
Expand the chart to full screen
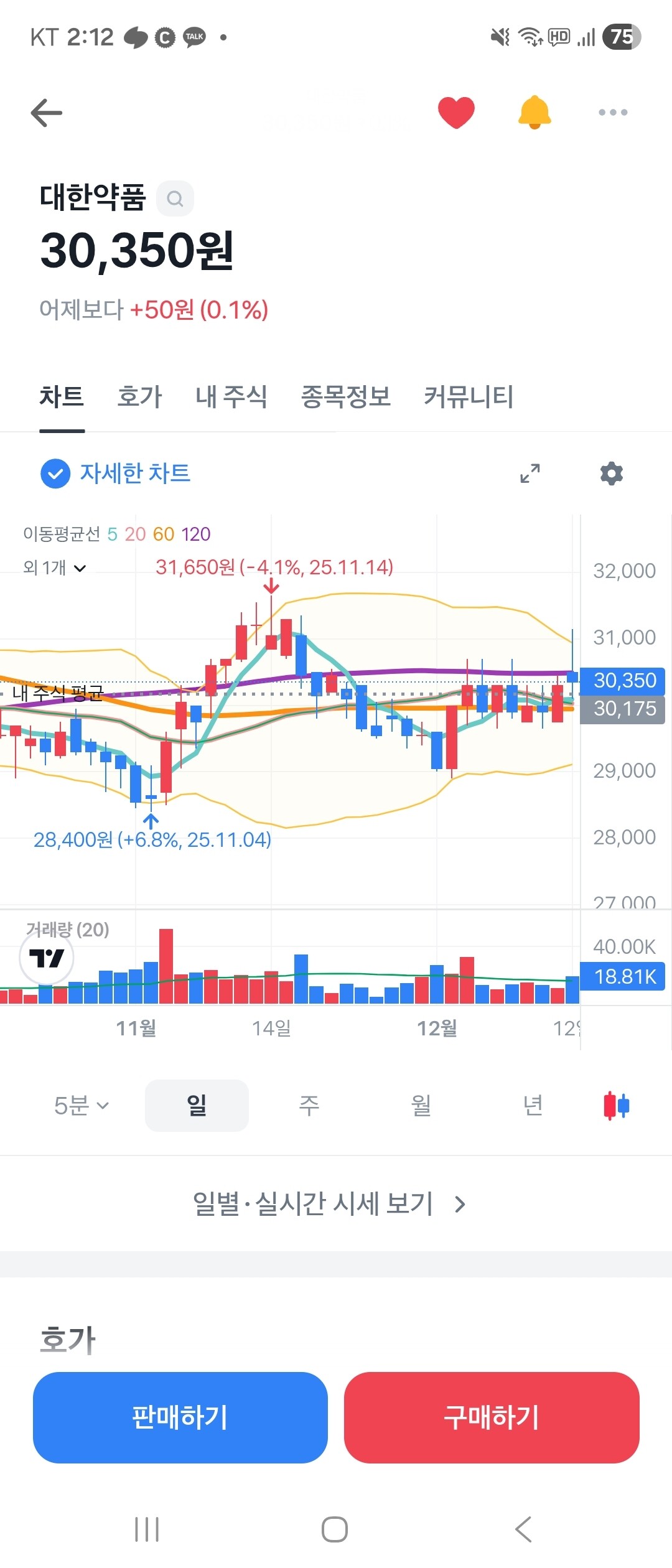pos(530,474)
